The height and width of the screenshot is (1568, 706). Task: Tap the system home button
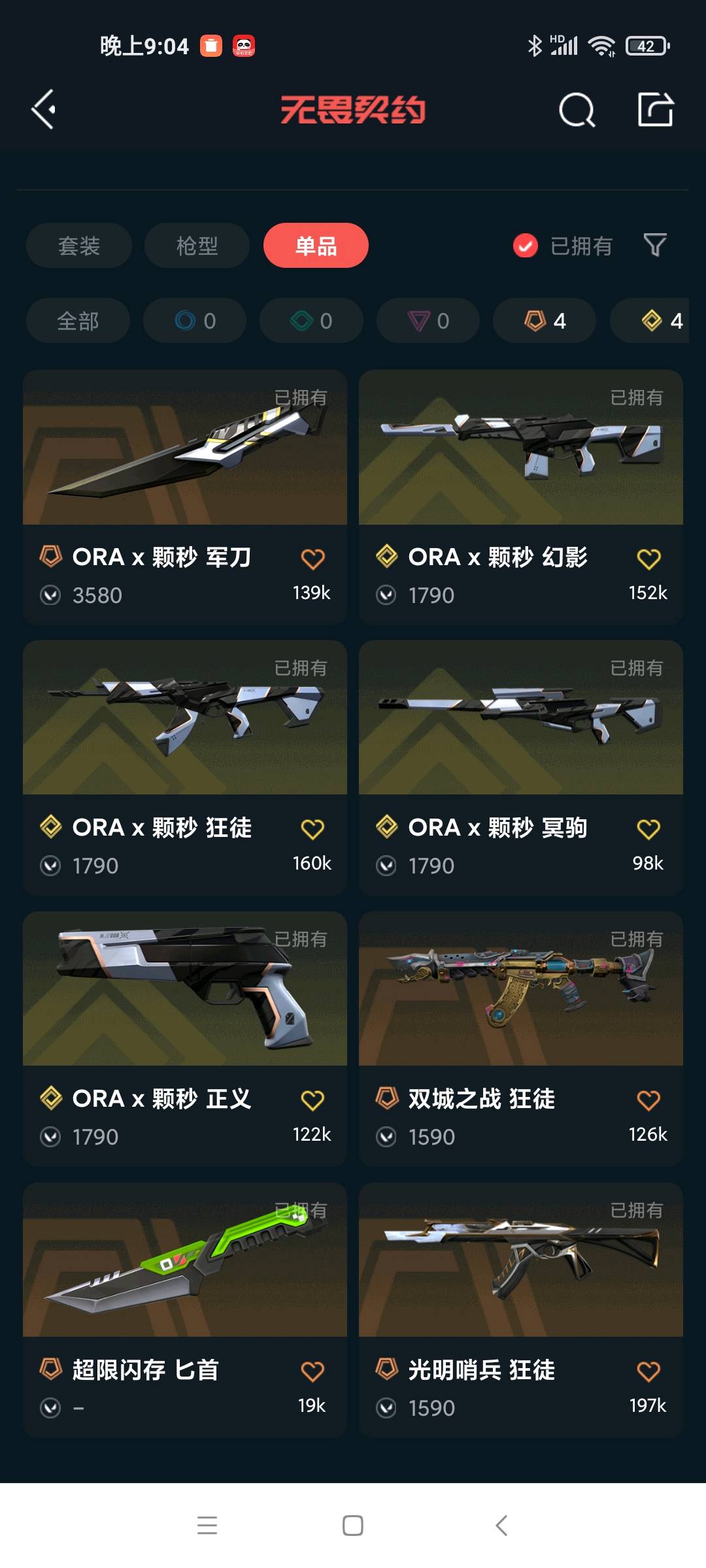tap(353, 1526)
